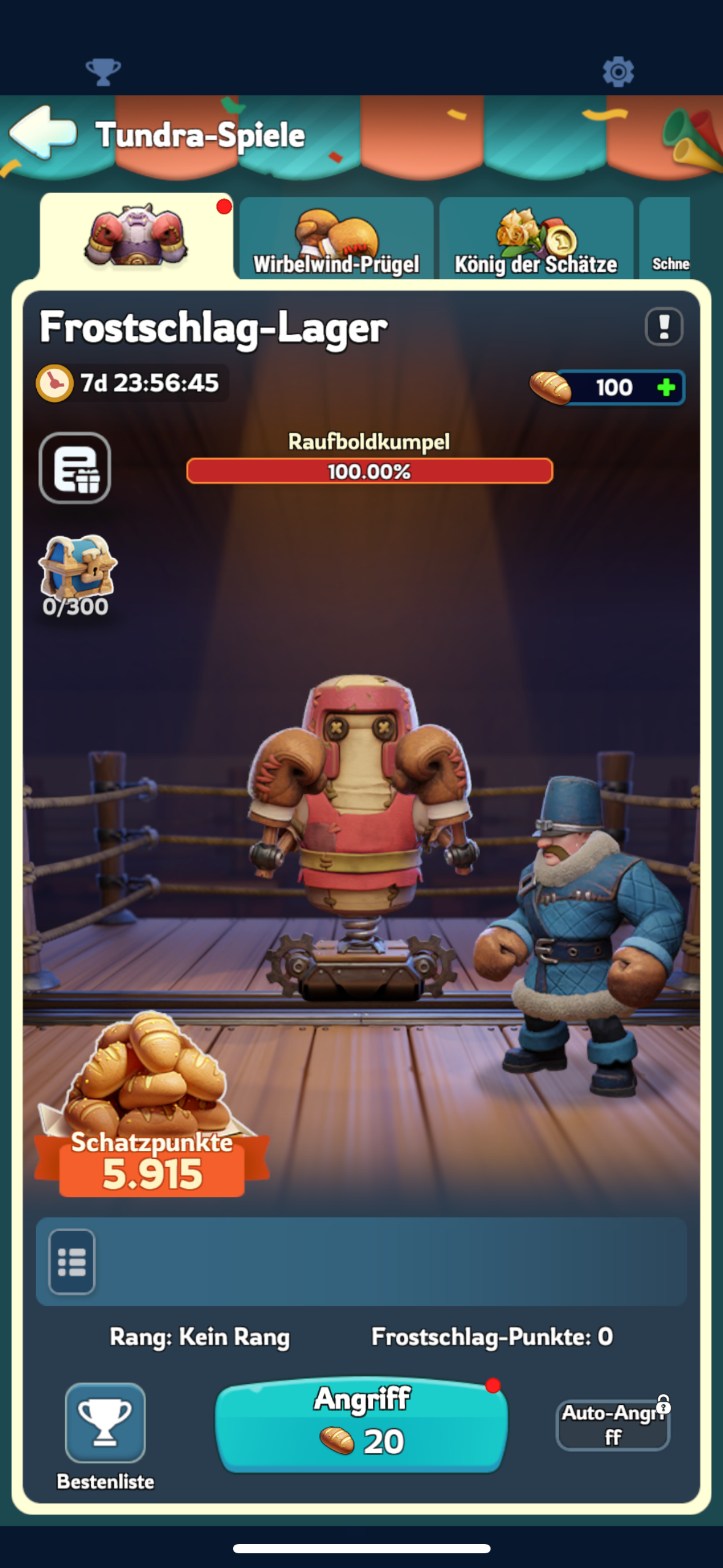This screenshot has height=1568, width=723.
Task: Add more bread with the plus
Action: 666,387
